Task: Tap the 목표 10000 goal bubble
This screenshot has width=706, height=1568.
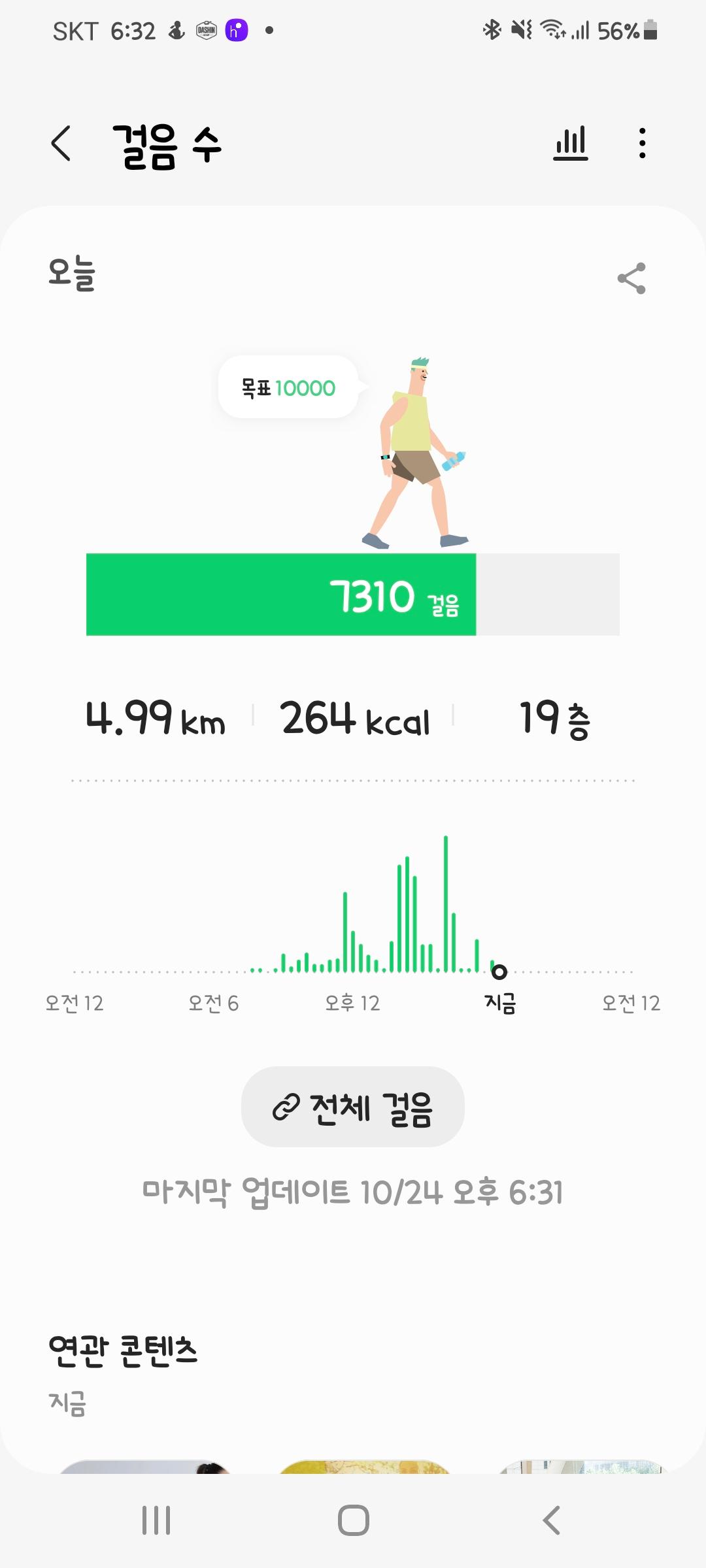Action: pyautogui.click(x=288, y=387)
